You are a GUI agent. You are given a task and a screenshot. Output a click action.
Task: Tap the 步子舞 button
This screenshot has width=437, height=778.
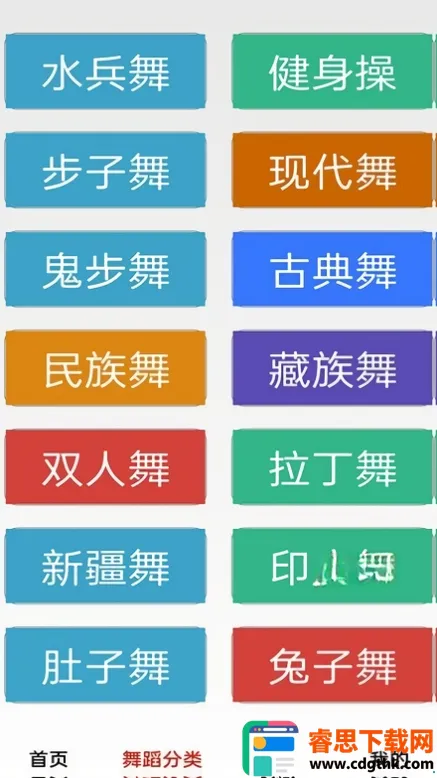pyautogui.click(x=105, y=170)
